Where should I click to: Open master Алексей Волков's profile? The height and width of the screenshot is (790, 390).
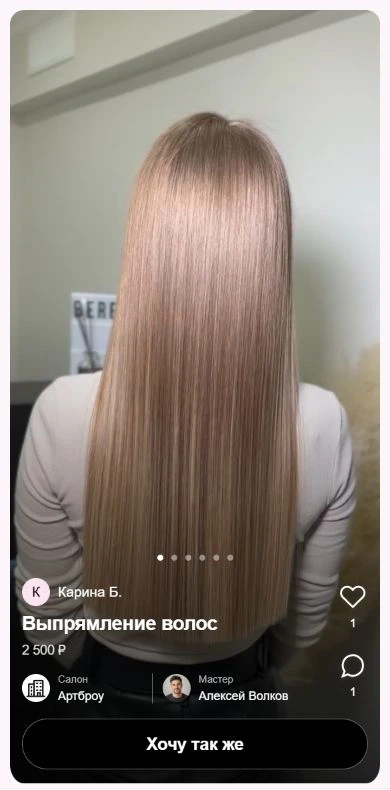pos(226,688)
